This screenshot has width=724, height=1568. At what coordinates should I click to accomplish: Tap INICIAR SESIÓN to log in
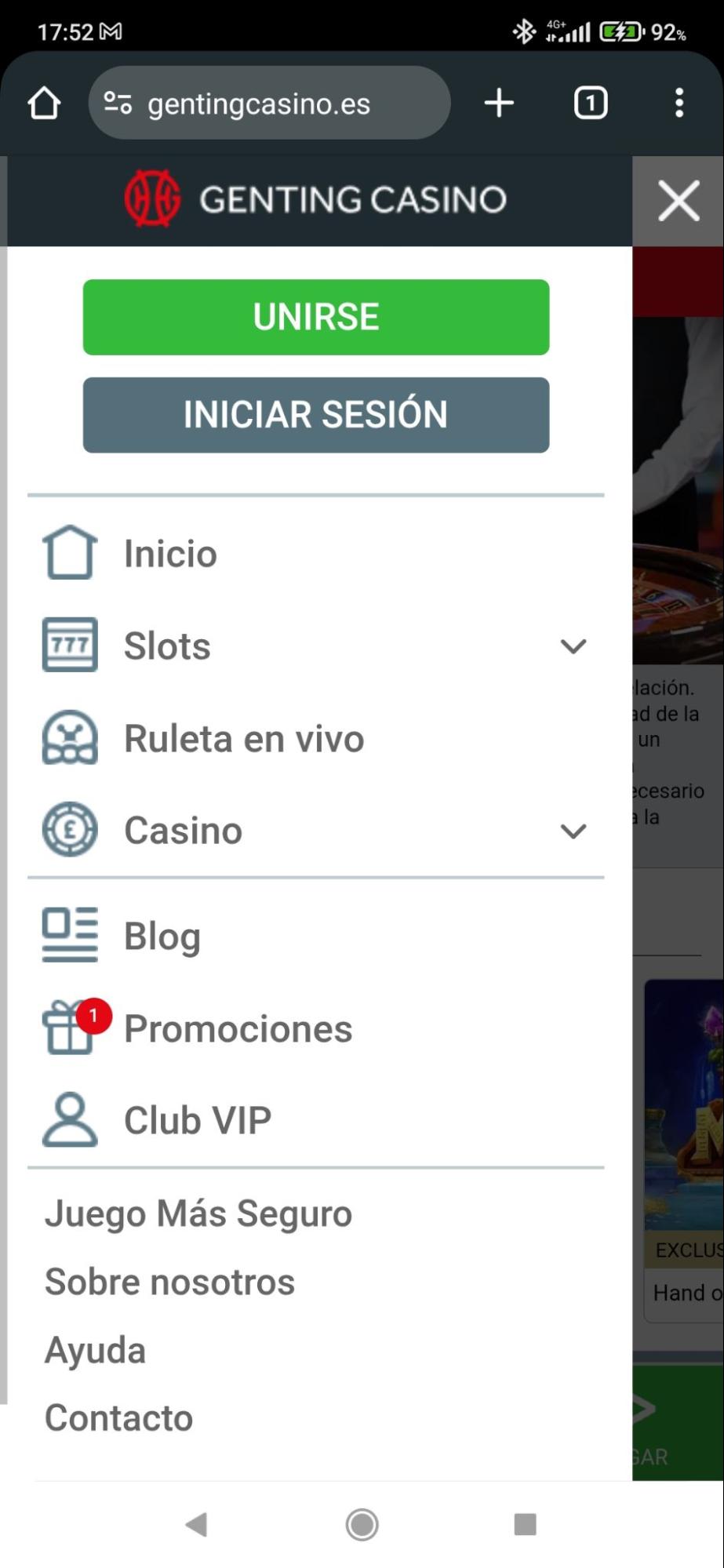coord(316,415)
